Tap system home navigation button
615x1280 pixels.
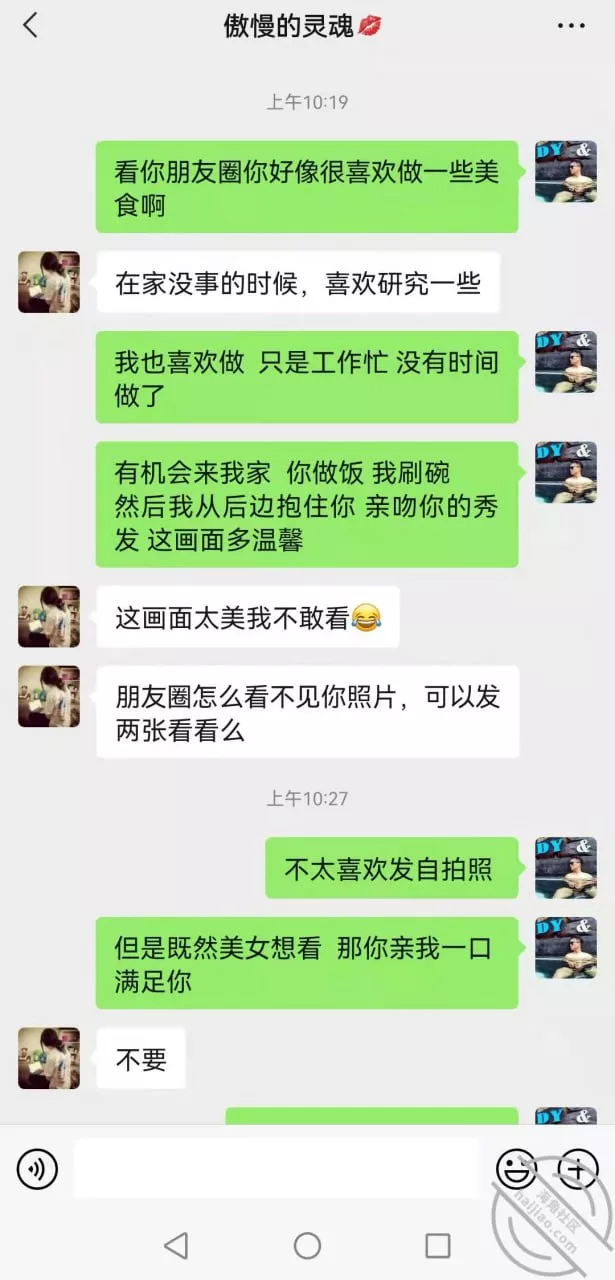pyautogui.click(x=307, y=1245)
